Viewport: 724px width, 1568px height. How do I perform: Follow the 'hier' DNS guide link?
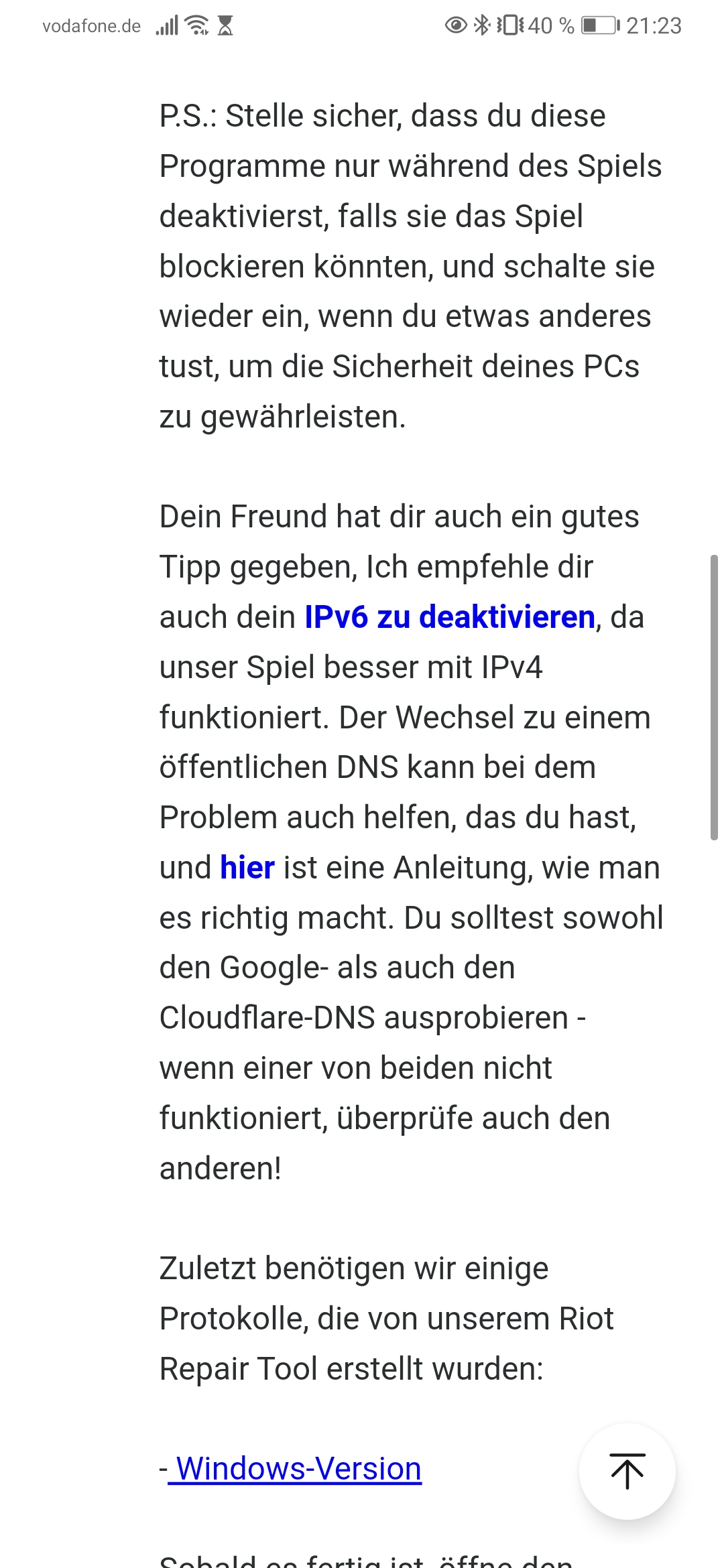[247, 868]
